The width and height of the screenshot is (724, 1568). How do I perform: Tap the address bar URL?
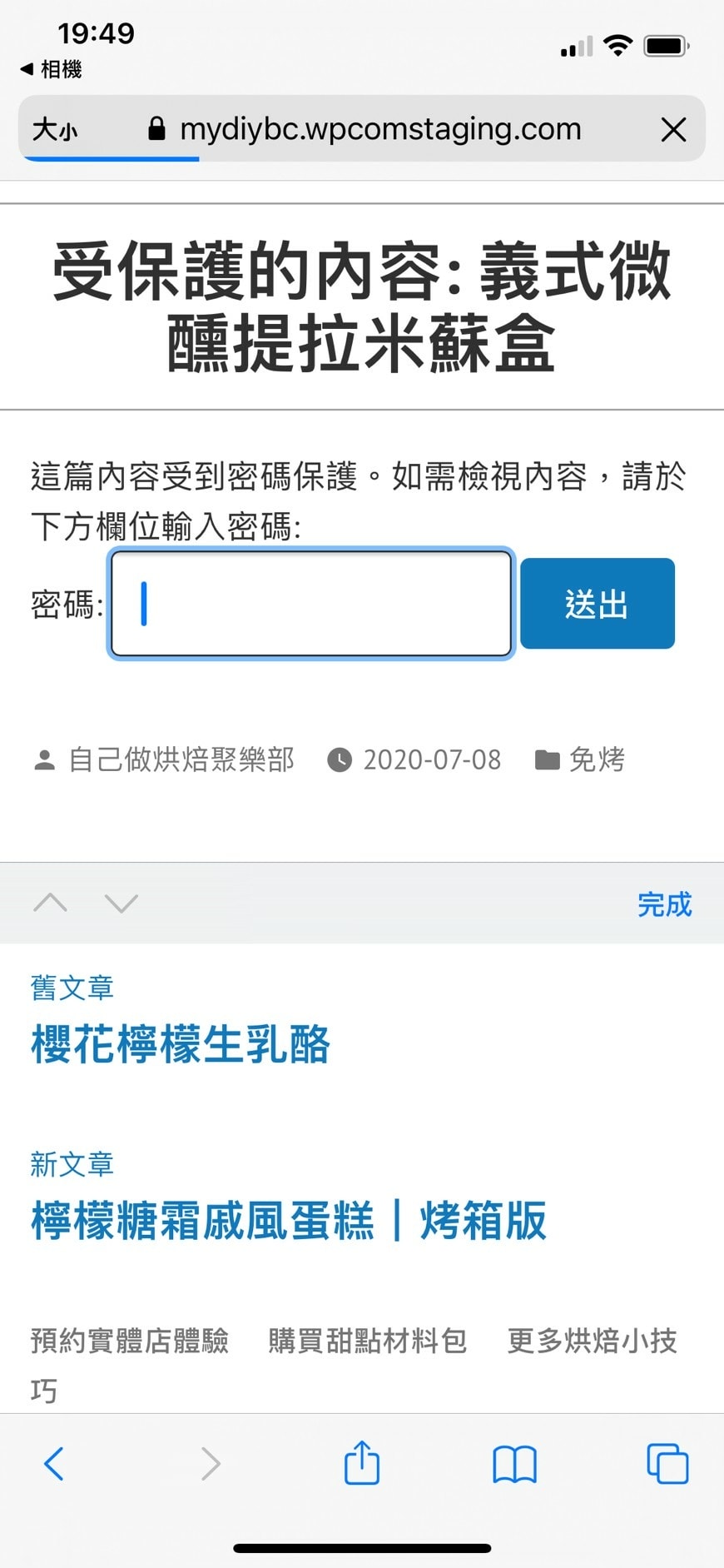[x=380, y=130]
